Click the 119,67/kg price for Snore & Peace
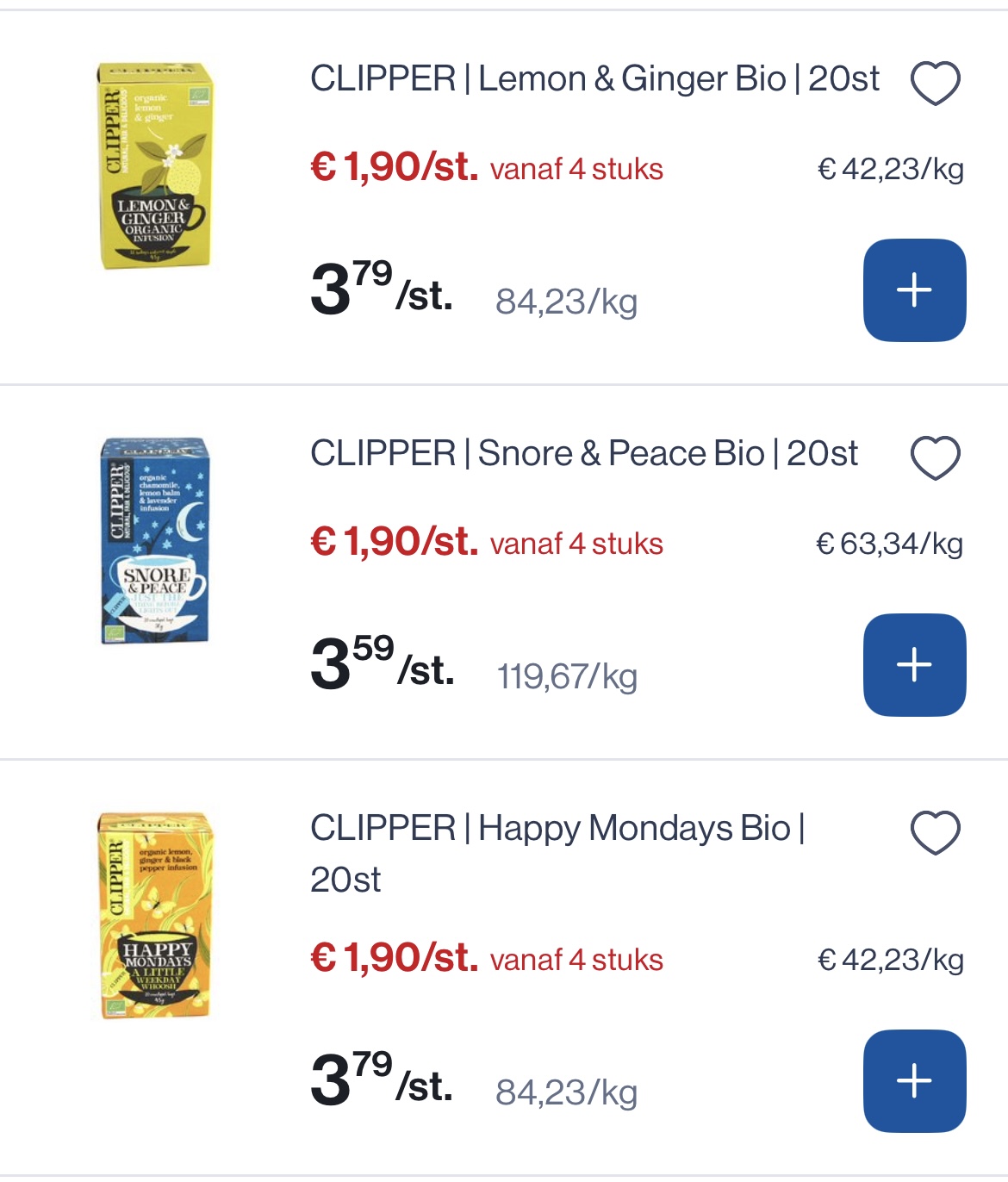Image resolution: width=1008 pixels, height=1182 pixels. point(567,677)
